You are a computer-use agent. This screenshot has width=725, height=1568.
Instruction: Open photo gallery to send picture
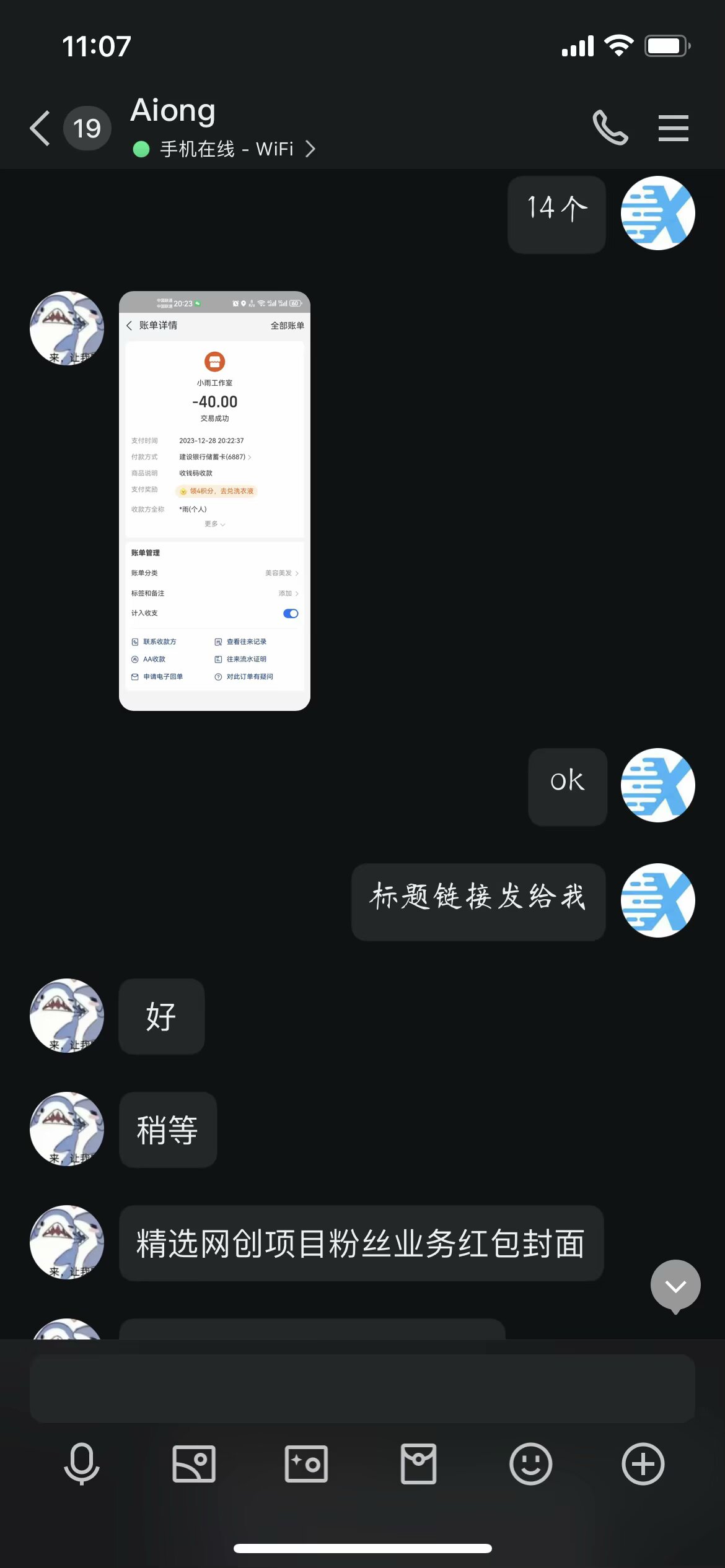click(194, 1464)
